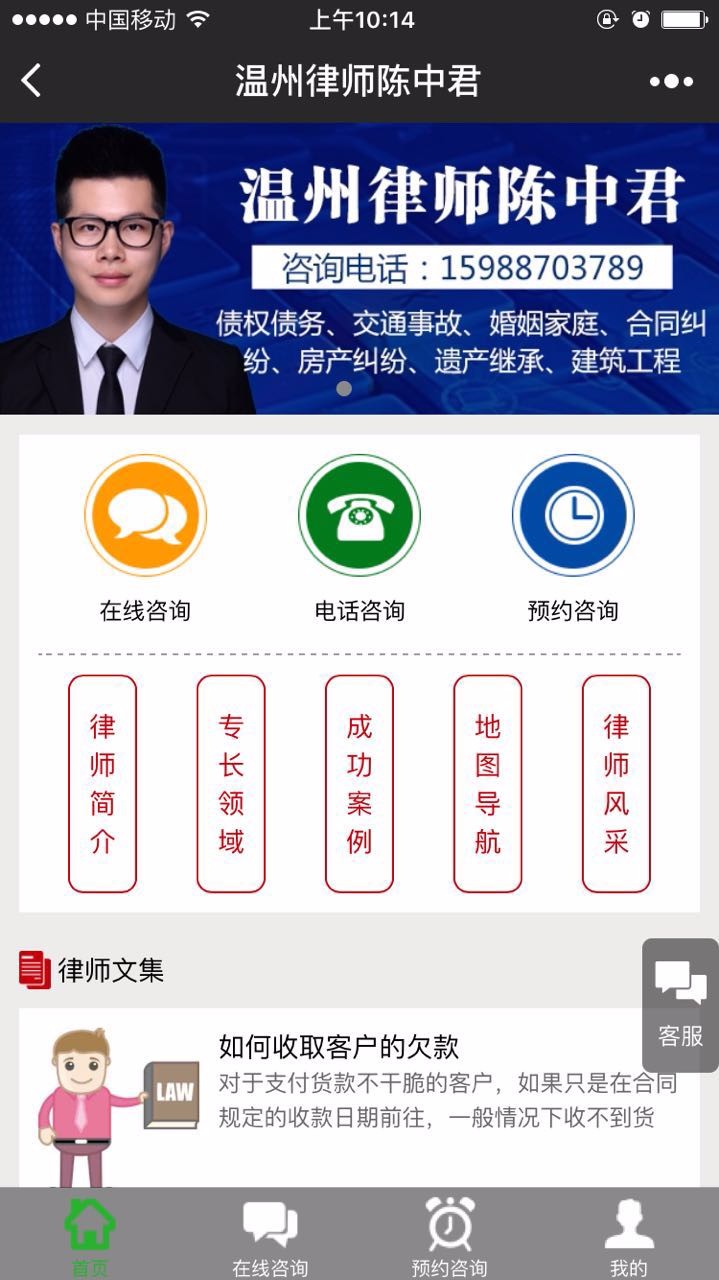Start 在线咨询 via the orange chat icon
The image size is (719, 1280).
[x=145, y=515]
